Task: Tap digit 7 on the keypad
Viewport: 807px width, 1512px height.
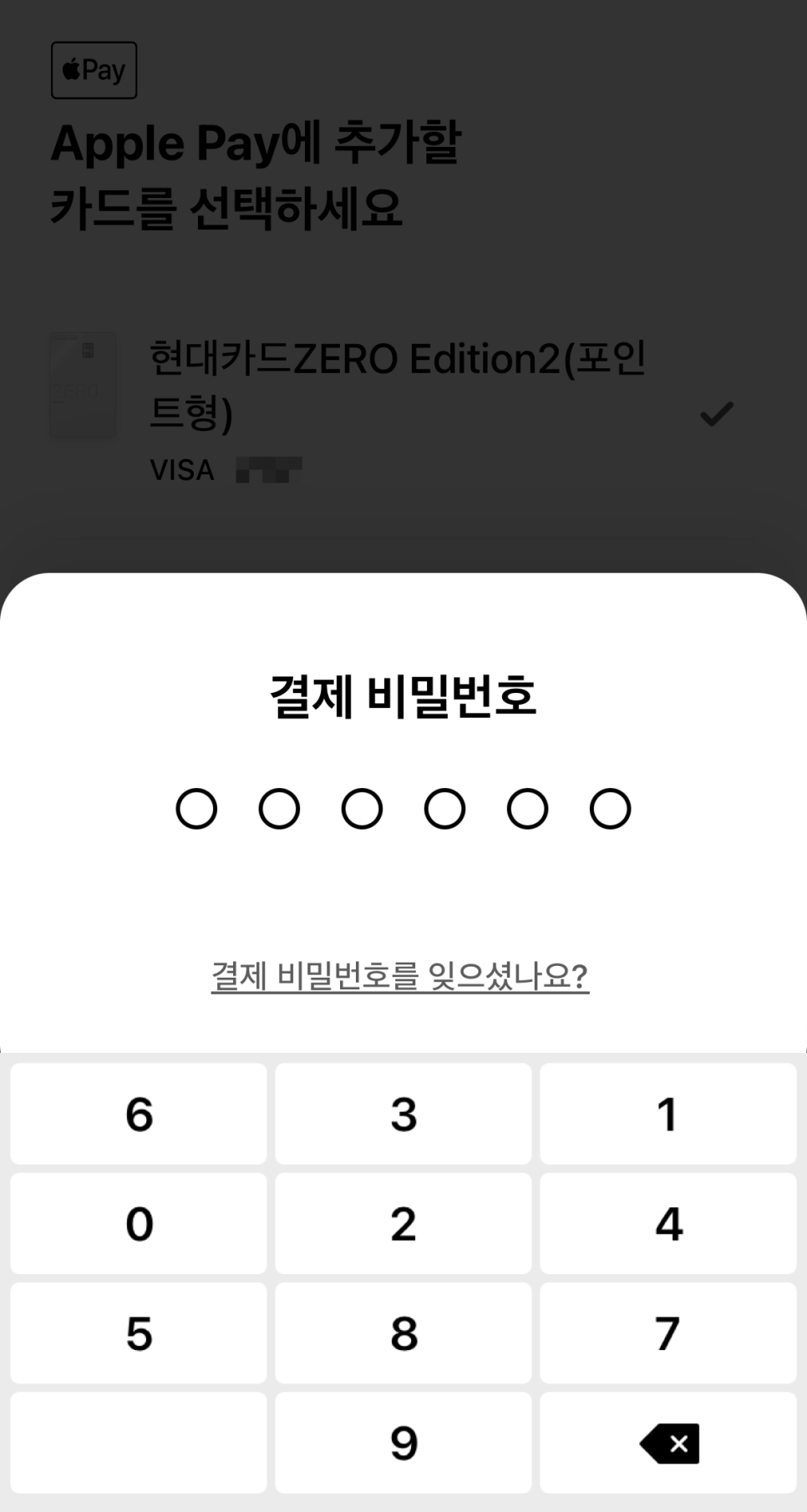Action: click(x=667, y=1333)
